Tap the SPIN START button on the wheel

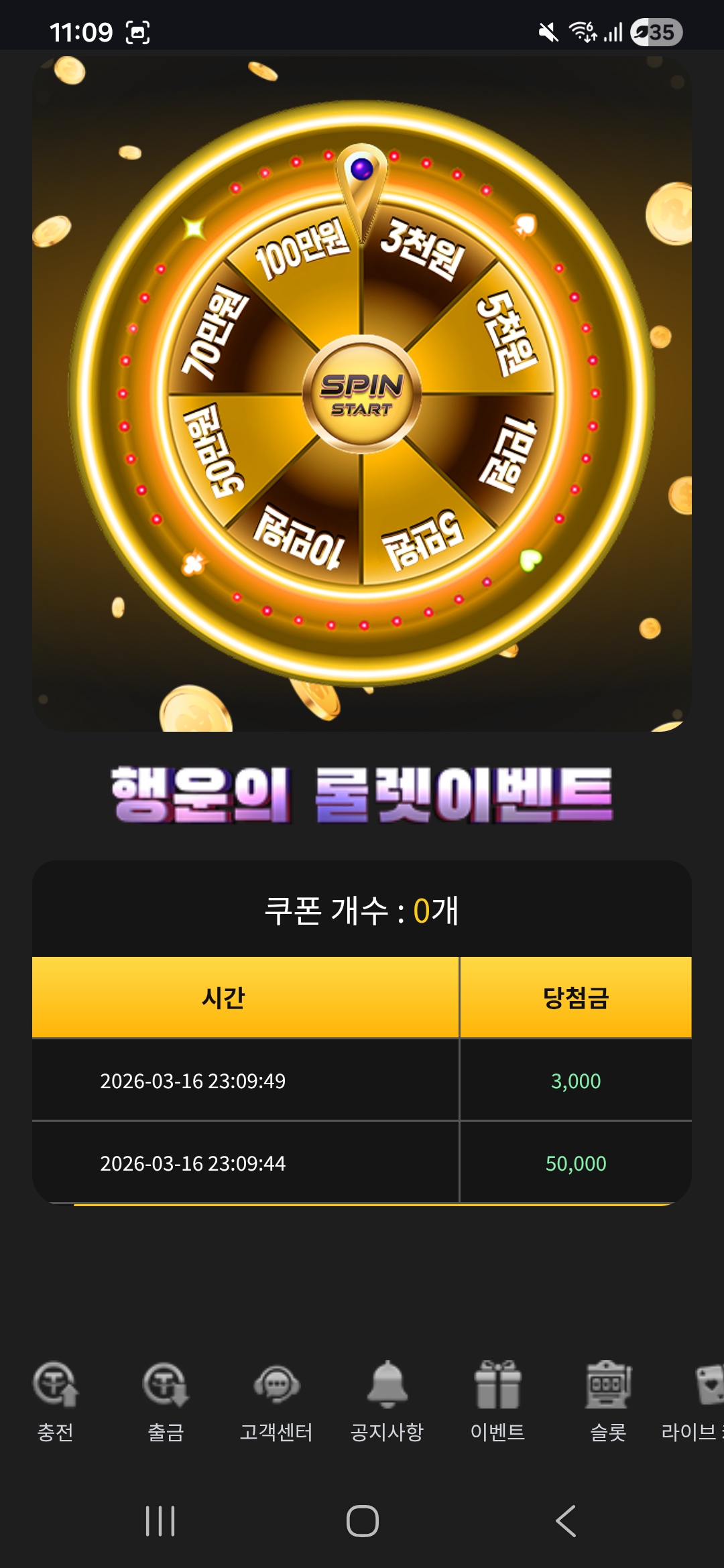click(x=362, y=394)
